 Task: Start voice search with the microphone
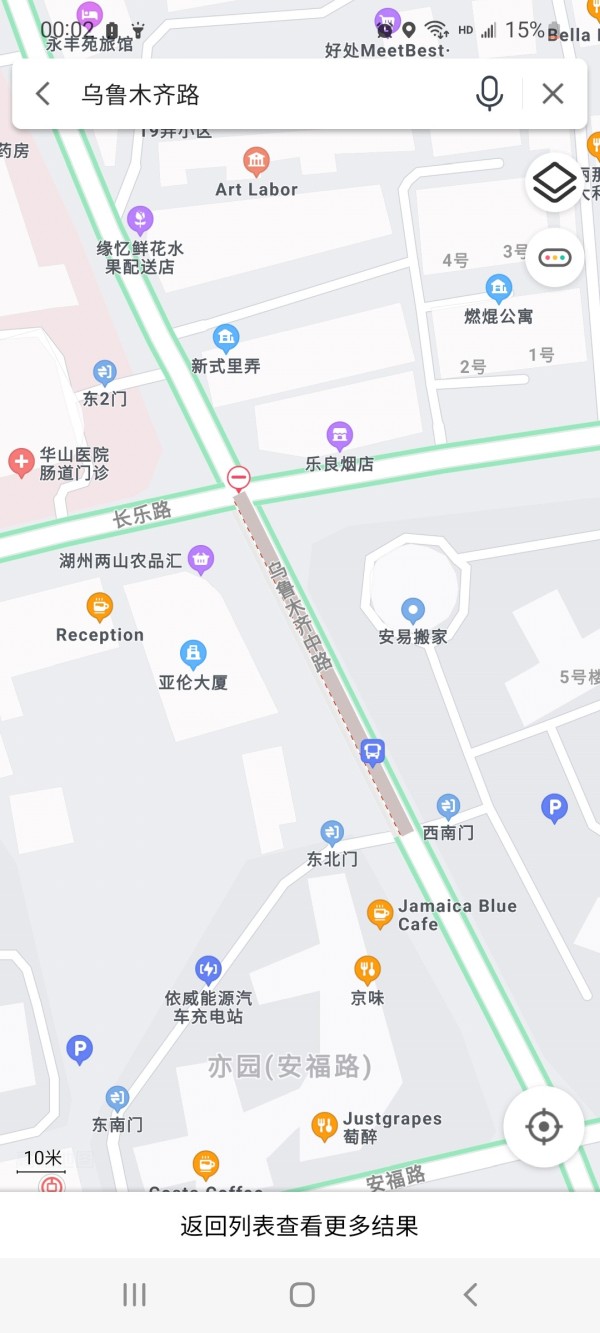point(489,94)
